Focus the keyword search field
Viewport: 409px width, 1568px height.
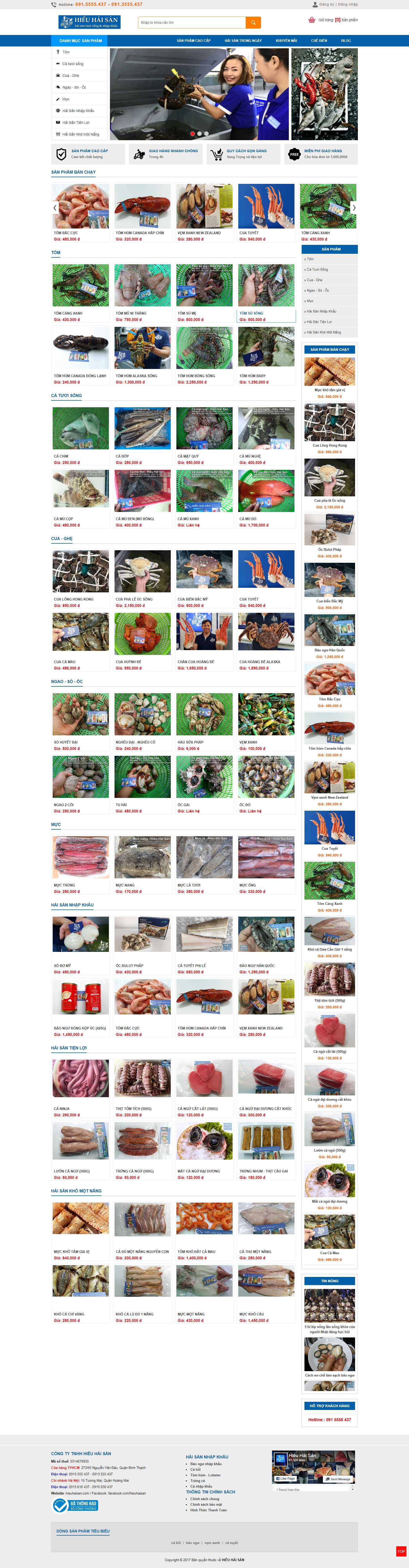(x=191, y=22)
